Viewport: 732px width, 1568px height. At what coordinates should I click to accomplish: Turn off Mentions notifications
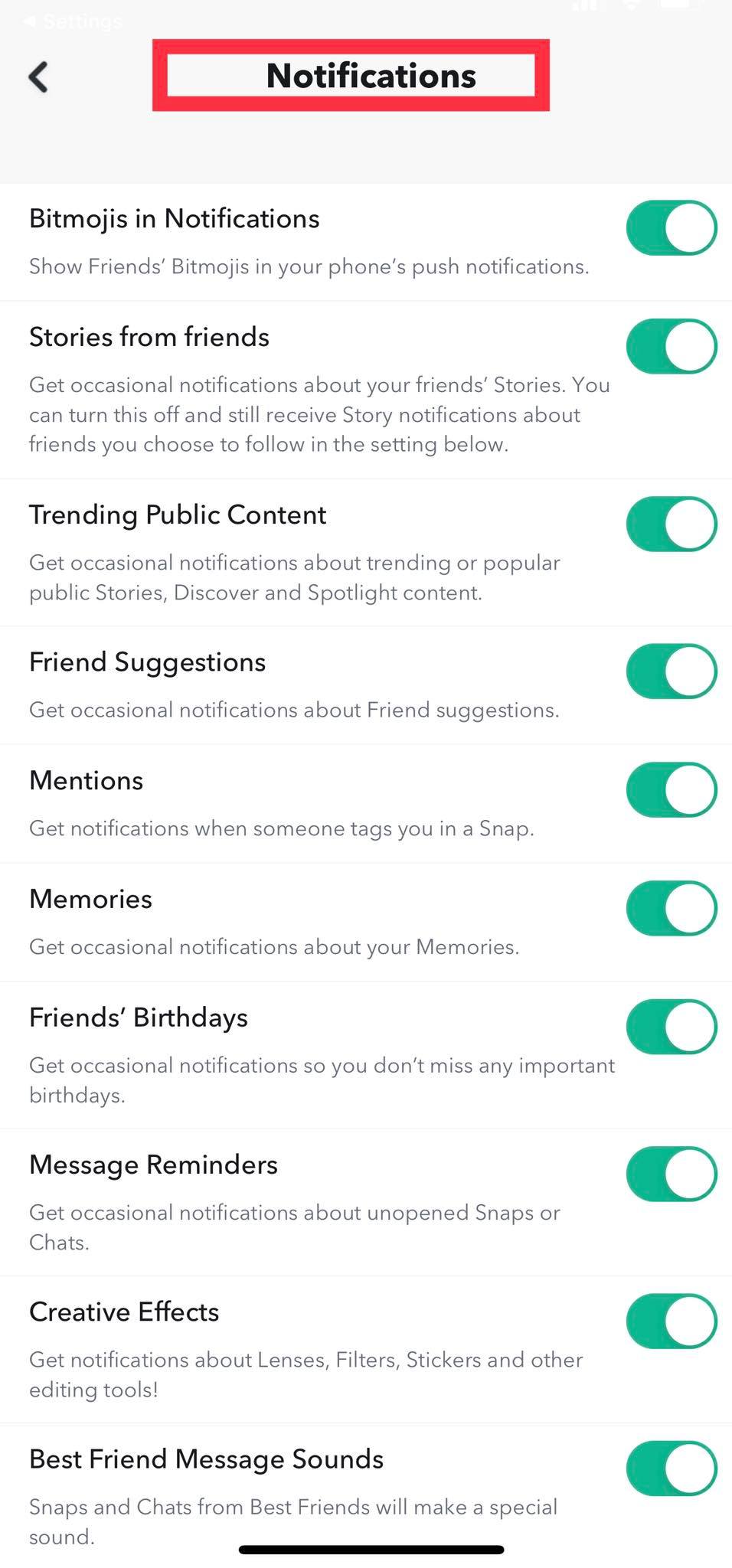672,789
